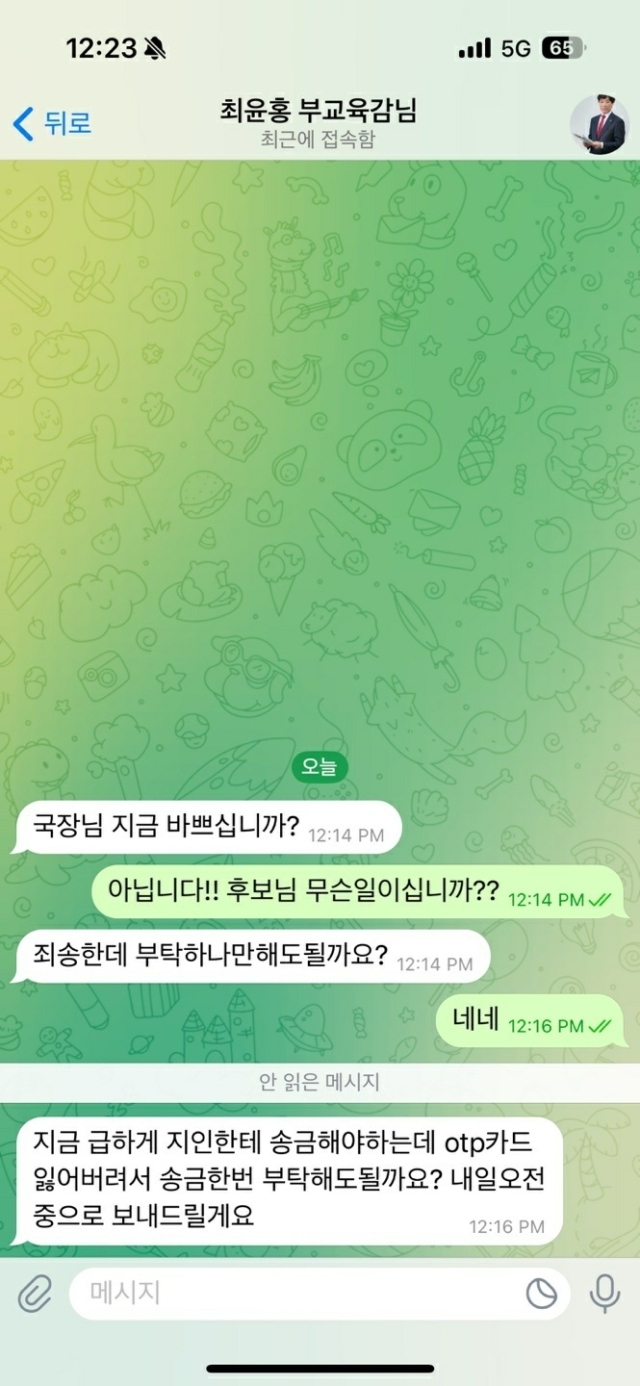
Task: Tap the microphone voice message icon
Action: [604, 1293]
